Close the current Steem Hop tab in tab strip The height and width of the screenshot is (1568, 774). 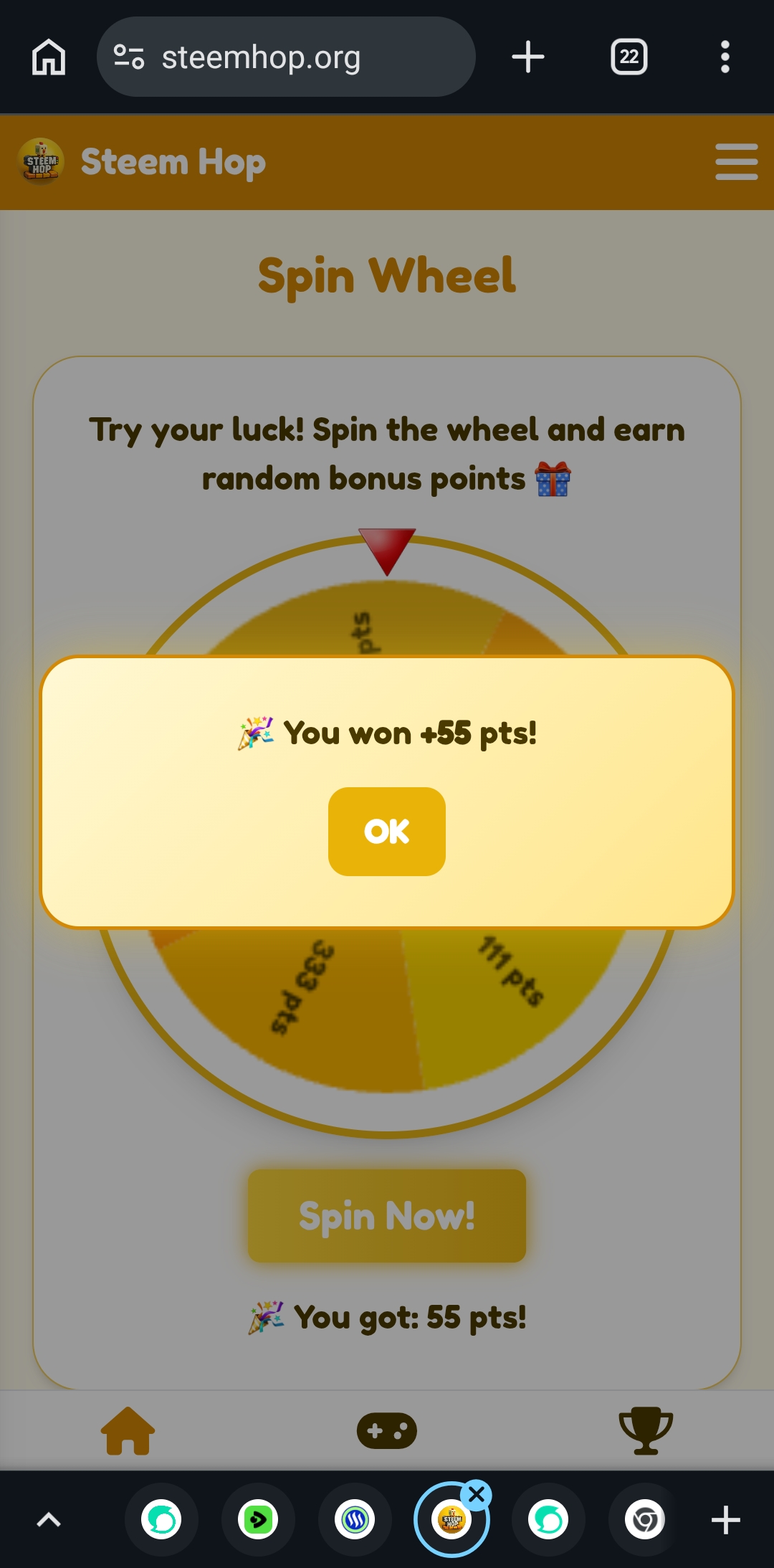pos(477,1495)
